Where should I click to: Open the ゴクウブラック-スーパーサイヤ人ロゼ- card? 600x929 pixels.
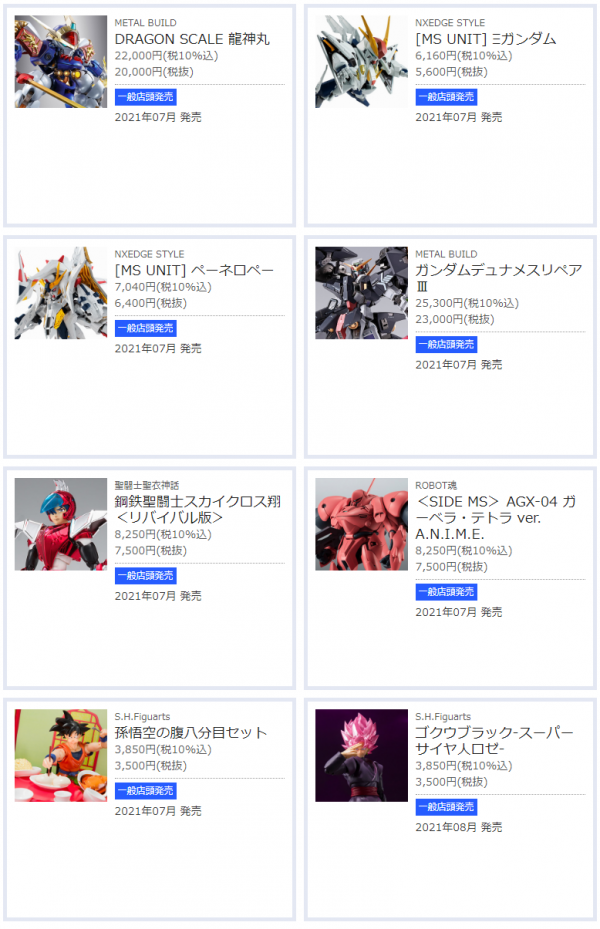click(x=494, y=741)
